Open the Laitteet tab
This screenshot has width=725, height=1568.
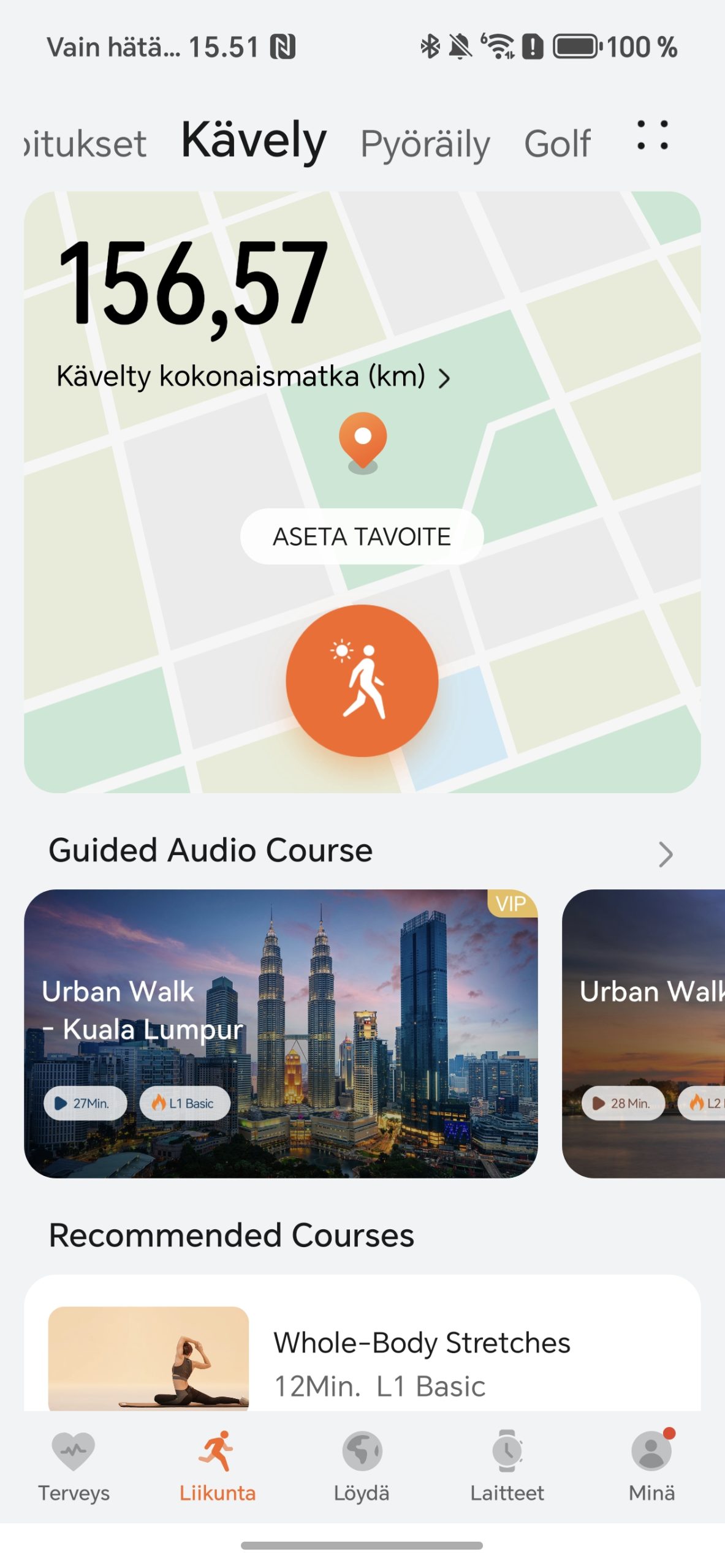507,1466
